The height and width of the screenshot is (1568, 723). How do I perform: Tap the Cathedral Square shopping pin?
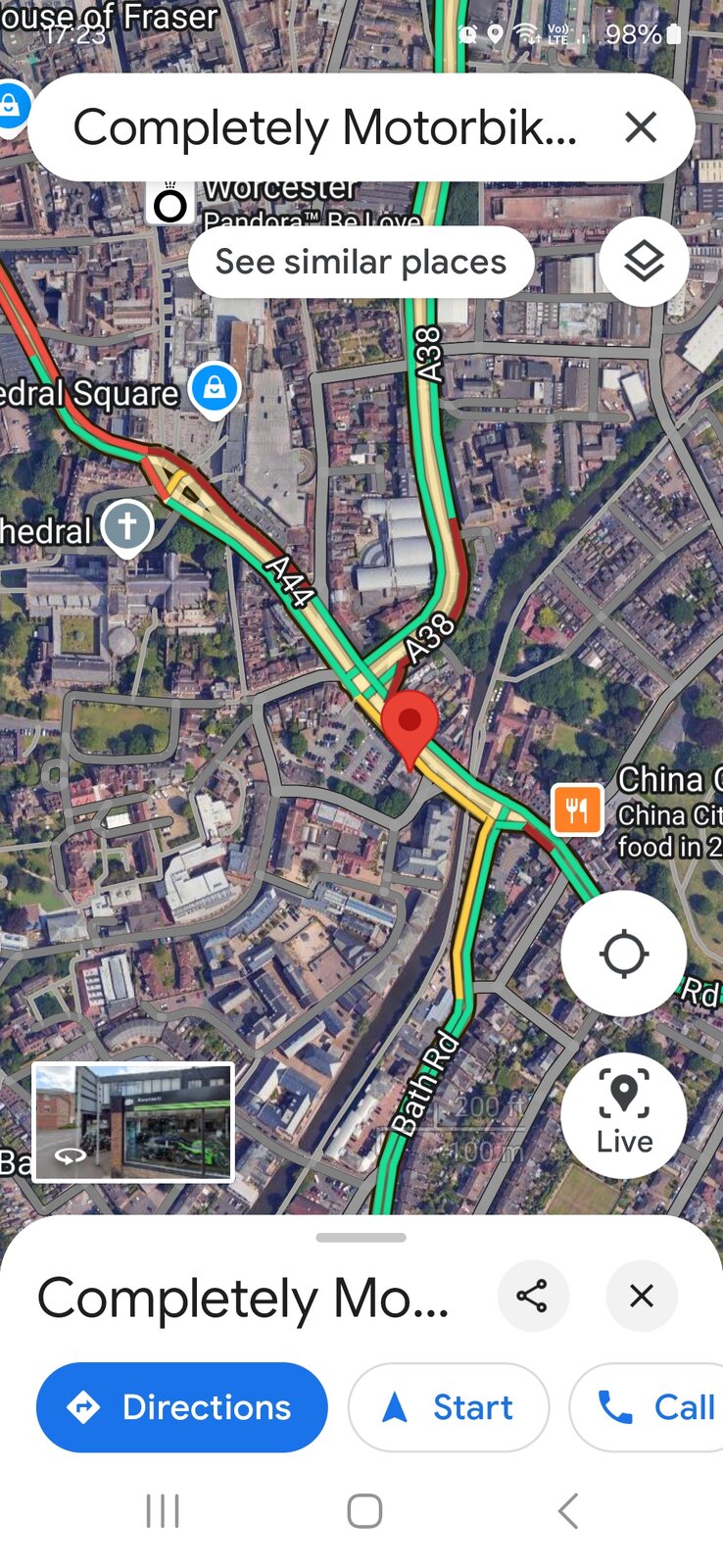tap(215, 389)
